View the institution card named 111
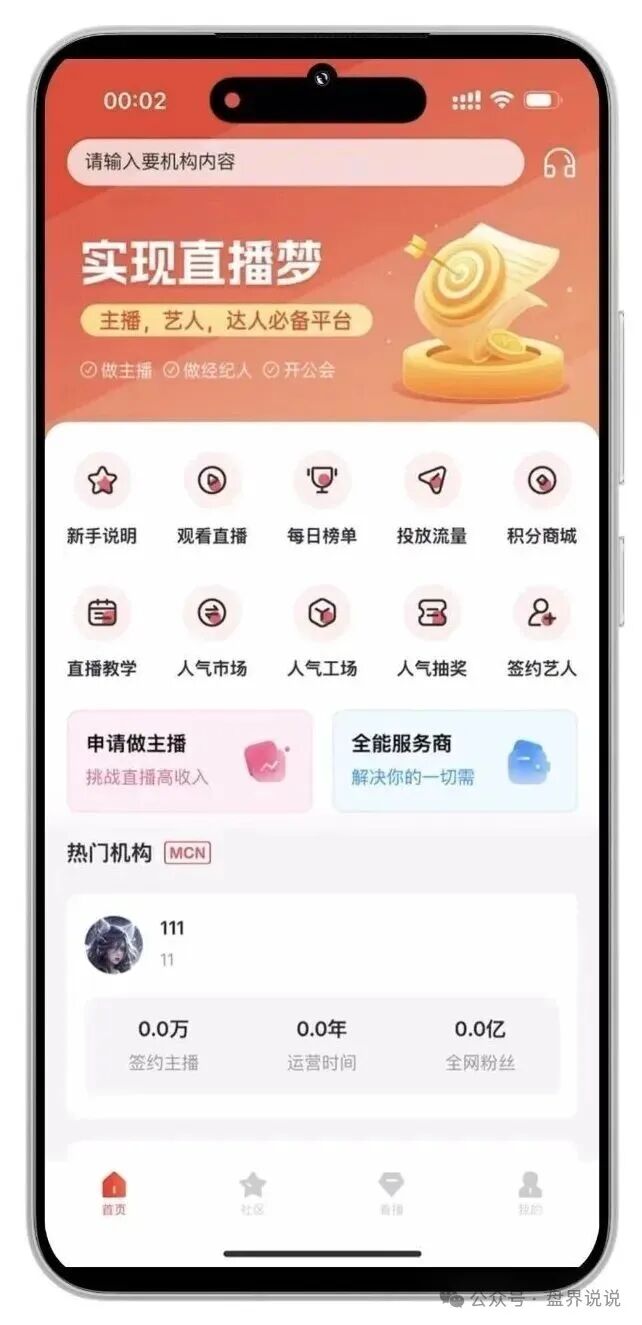642x1325 pixels. 321,1004
